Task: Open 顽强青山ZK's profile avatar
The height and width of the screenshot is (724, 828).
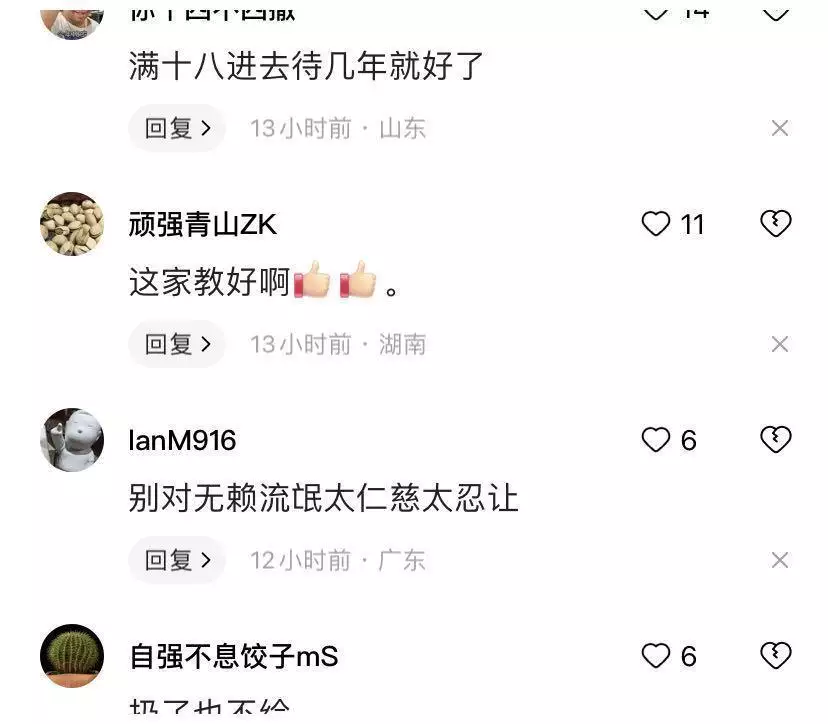Action: tap(72, 224)
